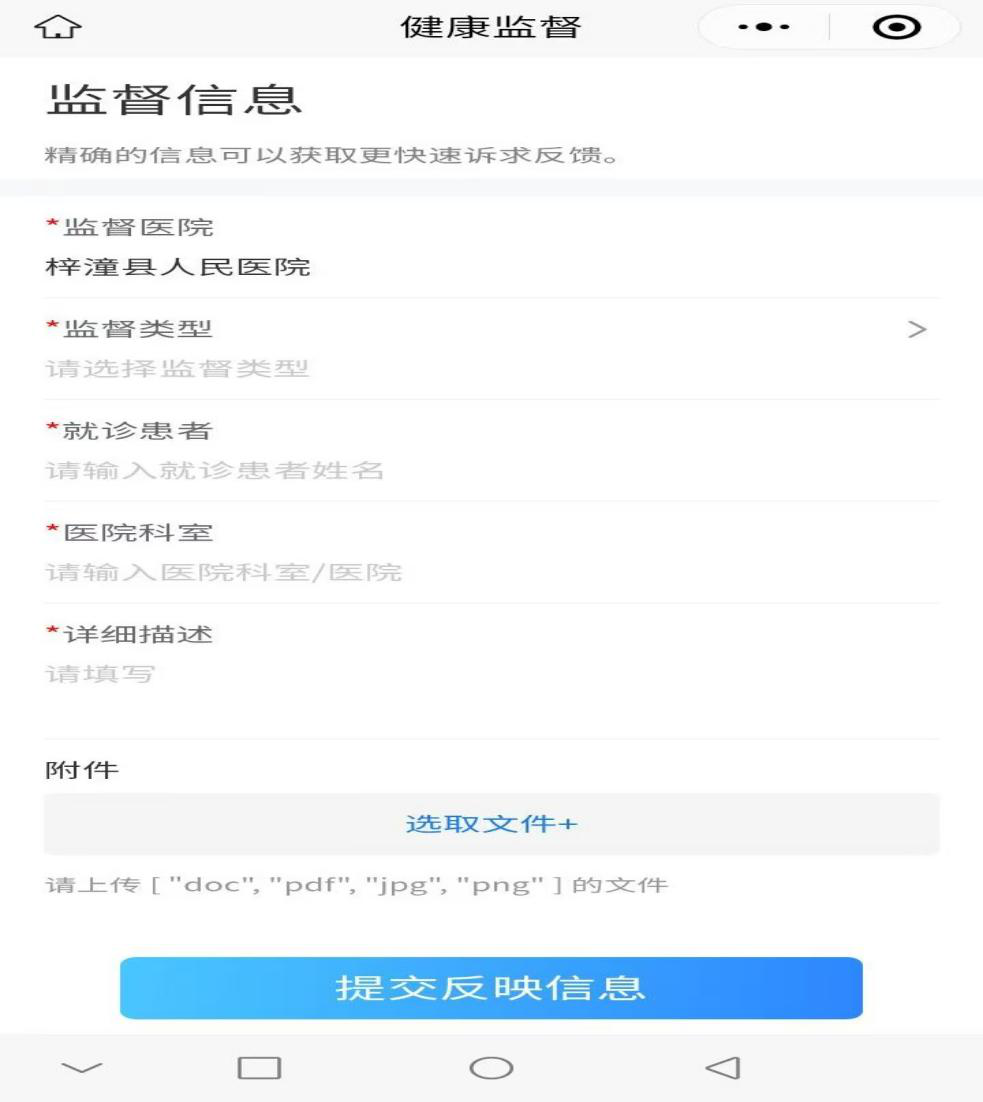Open recent apps square button
Screen dimensions: 983x1102
pyautogui.click(x=259, y=1068)
